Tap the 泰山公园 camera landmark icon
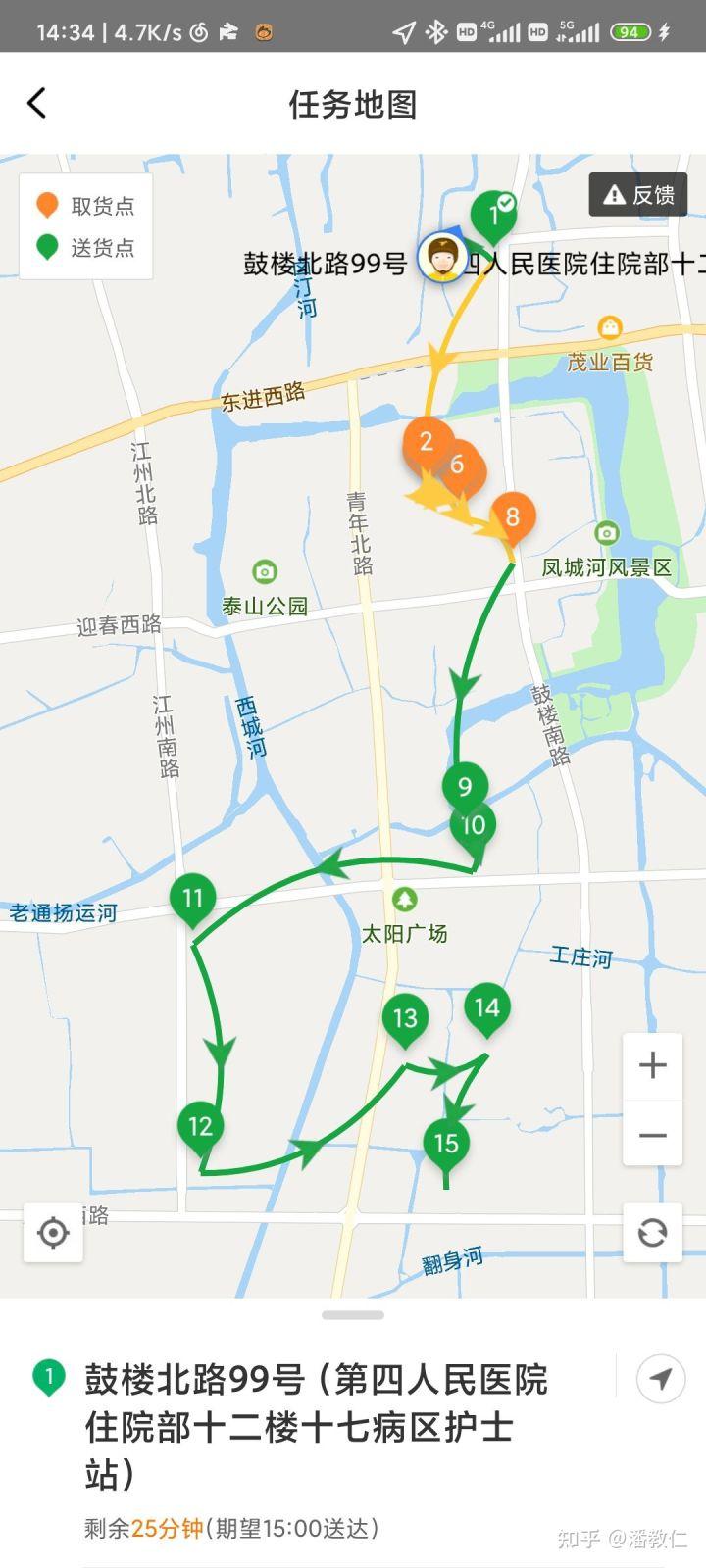The width and height of the screenshot is (706, 1568). tap(263, 572)
